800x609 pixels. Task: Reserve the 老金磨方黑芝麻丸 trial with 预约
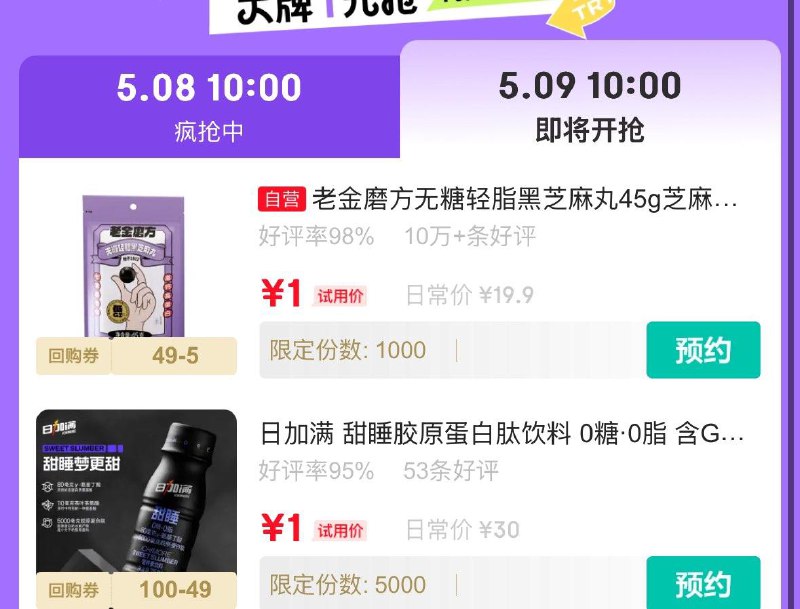point(703,350)
